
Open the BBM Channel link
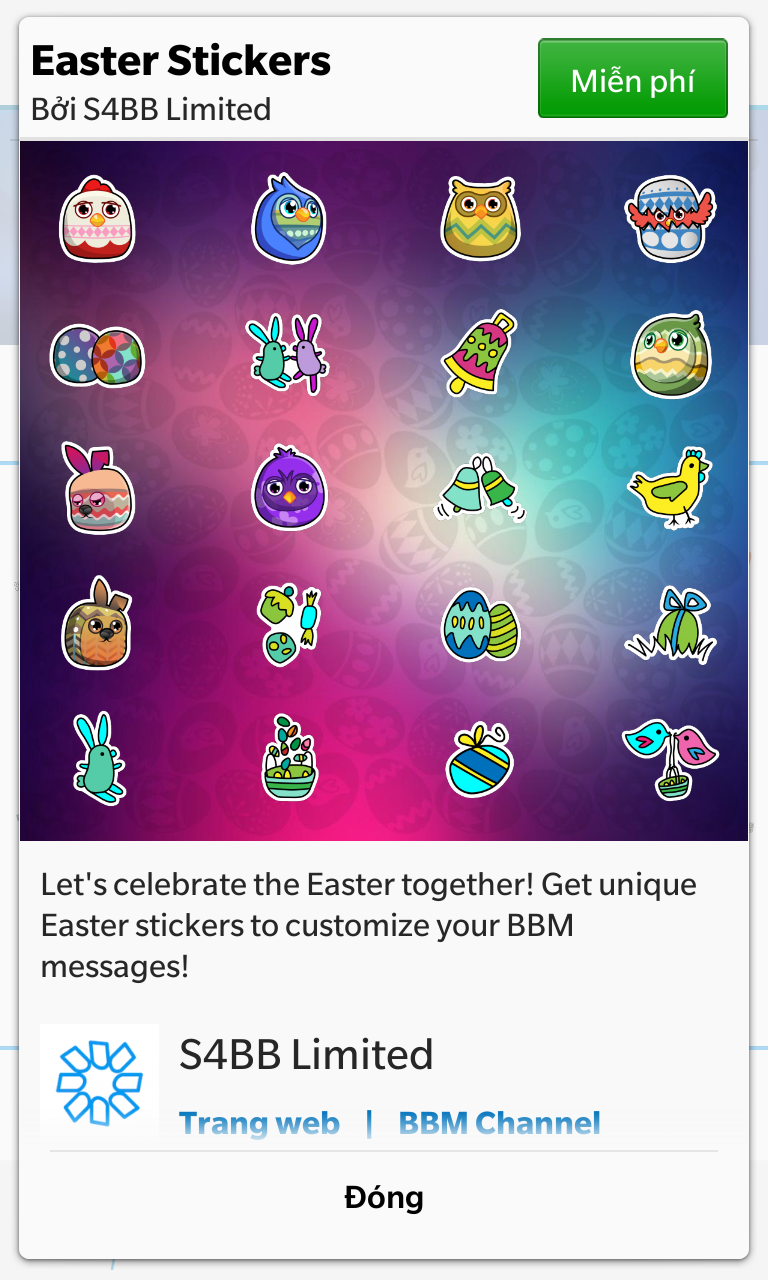[500, 1124]
